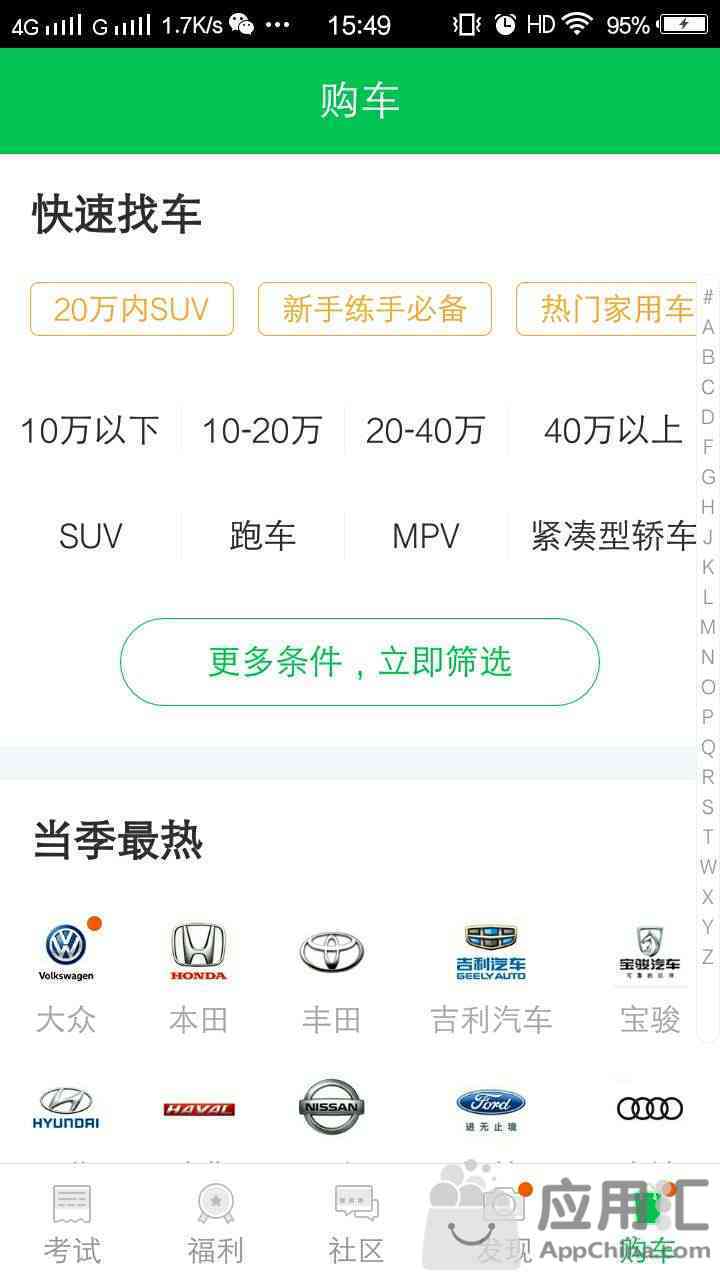Filter cars priced 10万以下
Viewport: 720px width, 1280px height.
tap(90, 431)
